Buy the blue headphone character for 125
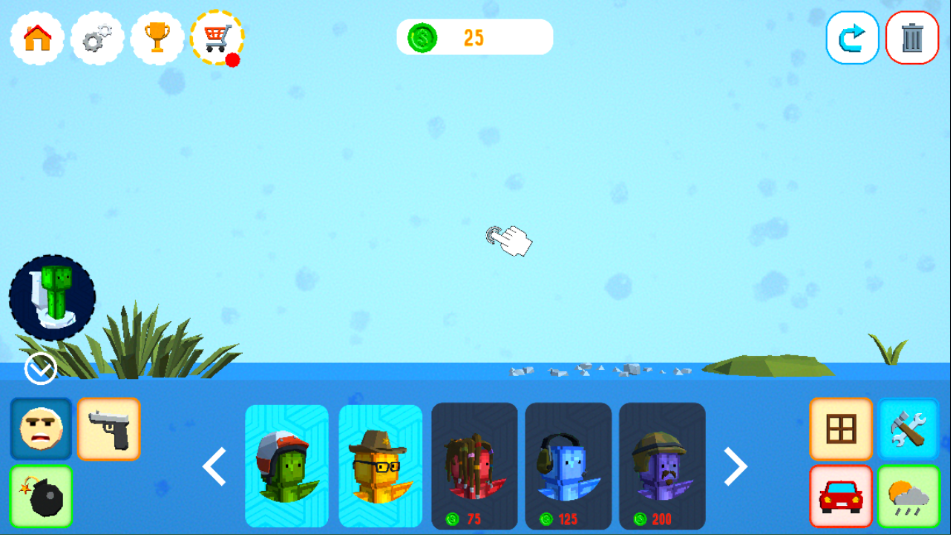This screenshot has height=535, width=951. coord(568,465)
